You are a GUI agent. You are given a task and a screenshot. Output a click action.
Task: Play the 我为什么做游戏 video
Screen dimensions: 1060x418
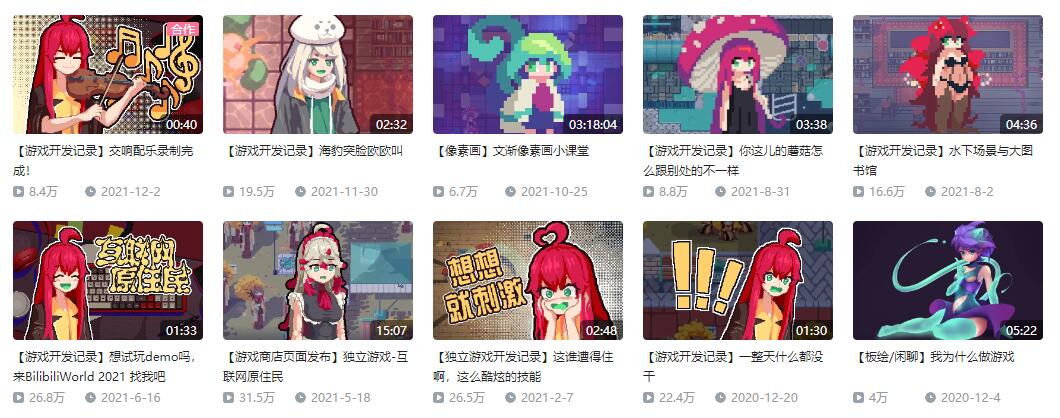[x=947, y=281]
